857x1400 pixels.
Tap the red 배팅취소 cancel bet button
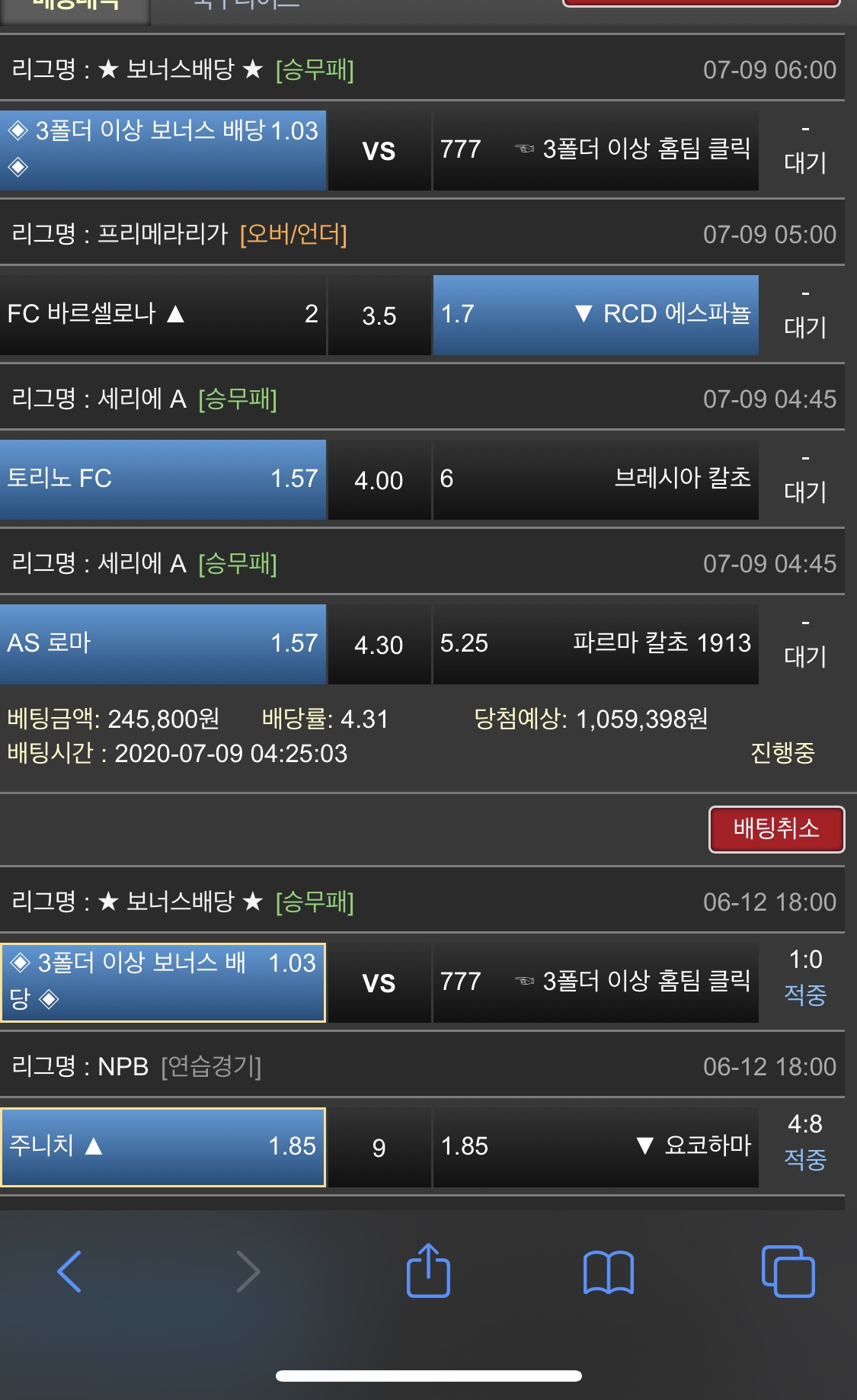[775, 829]
